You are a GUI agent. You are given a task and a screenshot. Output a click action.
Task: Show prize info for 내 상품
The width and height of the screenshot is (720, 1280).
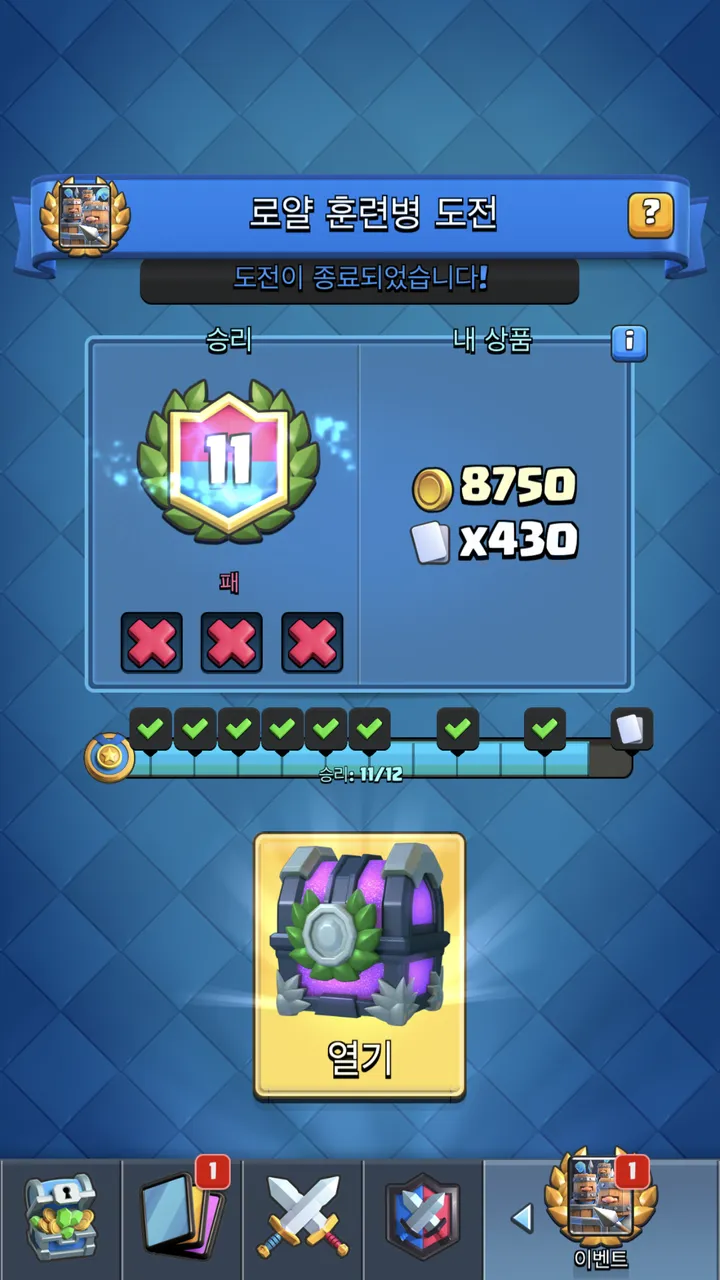[629, 342]
